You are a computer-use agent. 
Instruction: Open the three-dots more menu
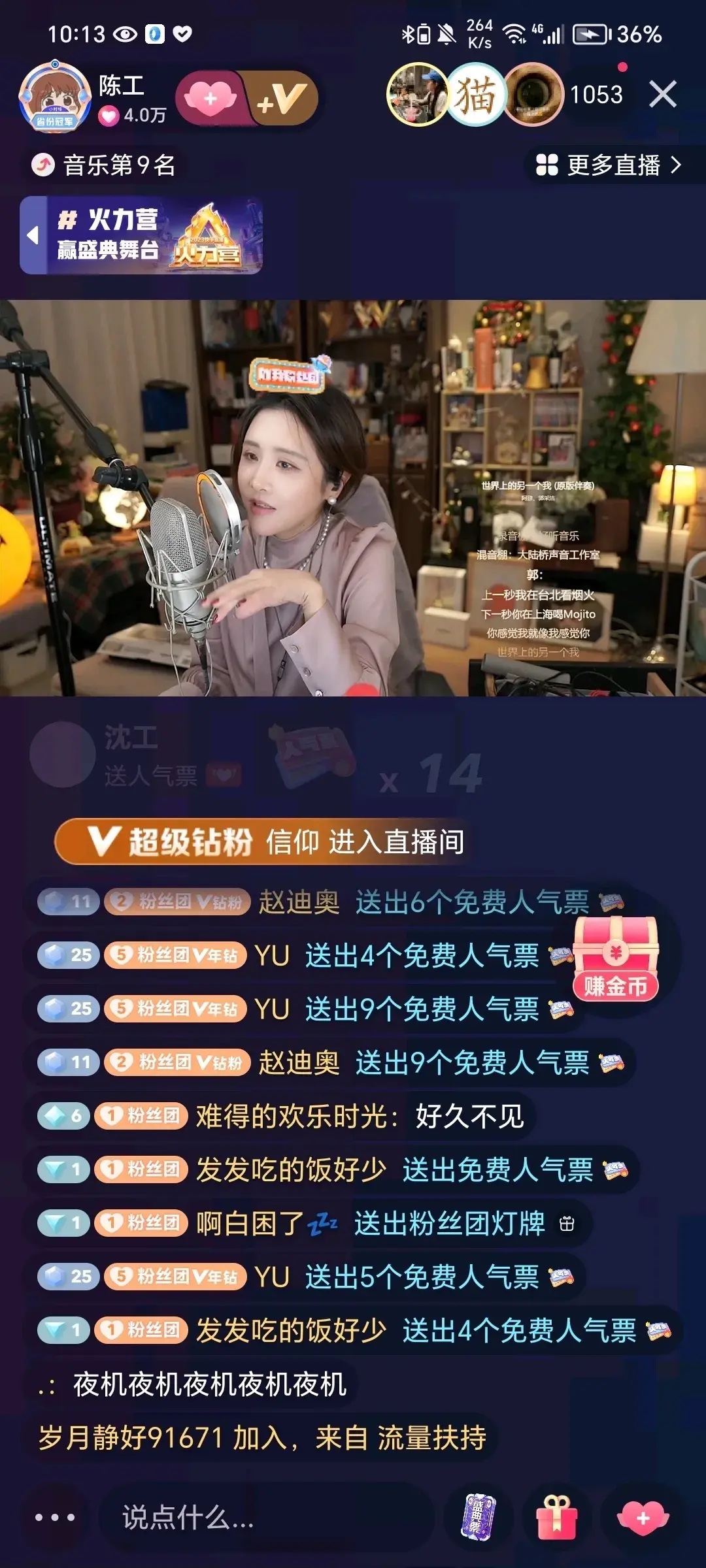click(x=55, y=1516)
